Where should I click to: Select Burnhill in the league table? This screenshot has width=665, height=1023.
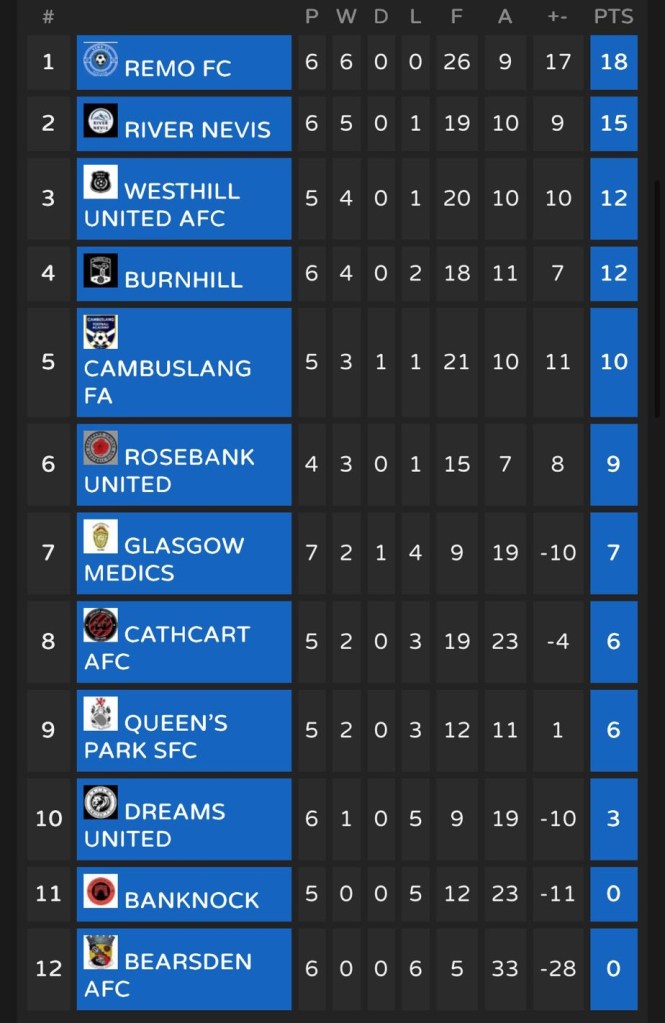[x=183, y=279]
